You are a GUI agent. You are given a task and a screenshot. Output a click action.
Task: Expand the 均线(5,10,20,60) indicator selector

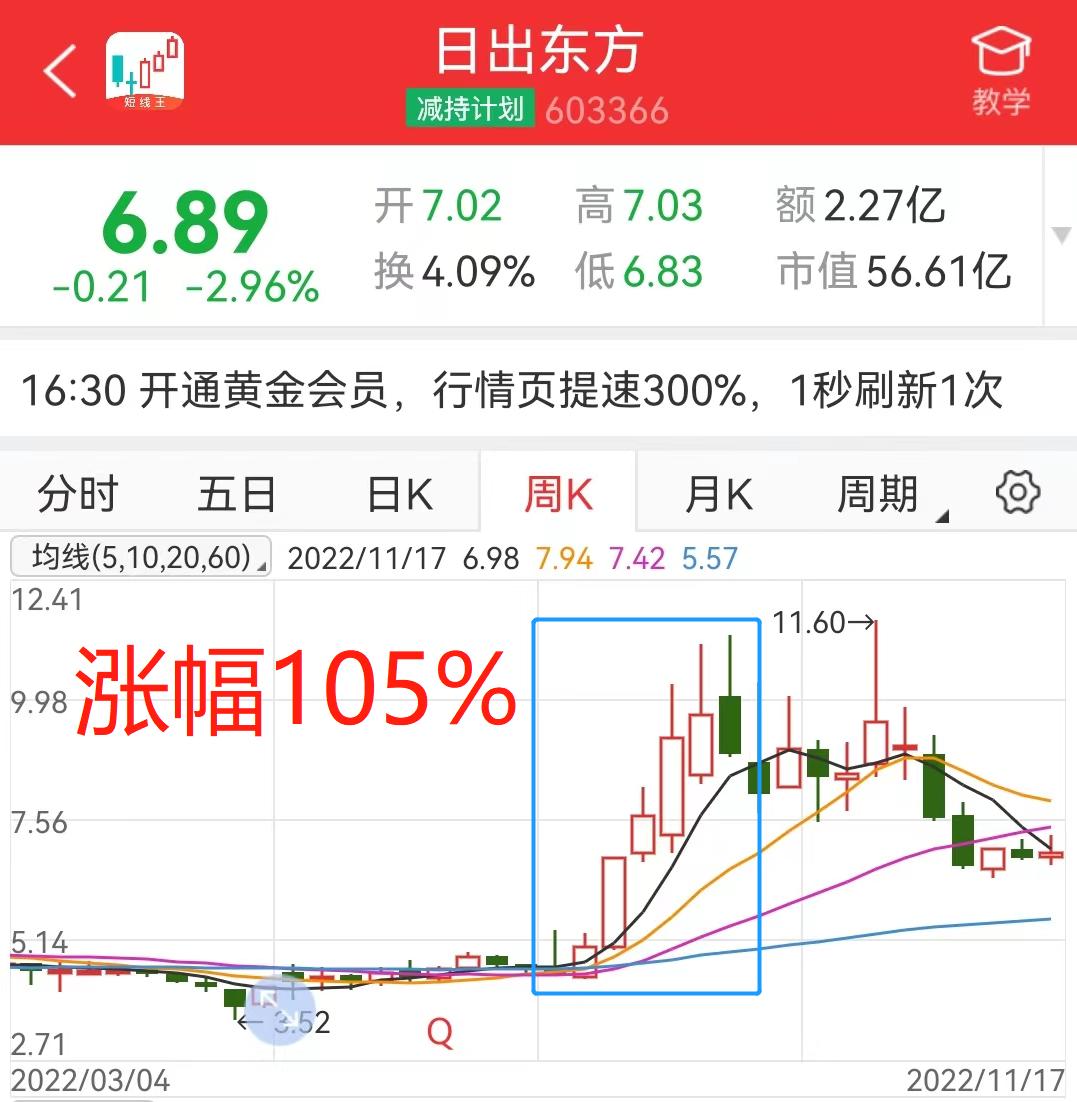140,559
